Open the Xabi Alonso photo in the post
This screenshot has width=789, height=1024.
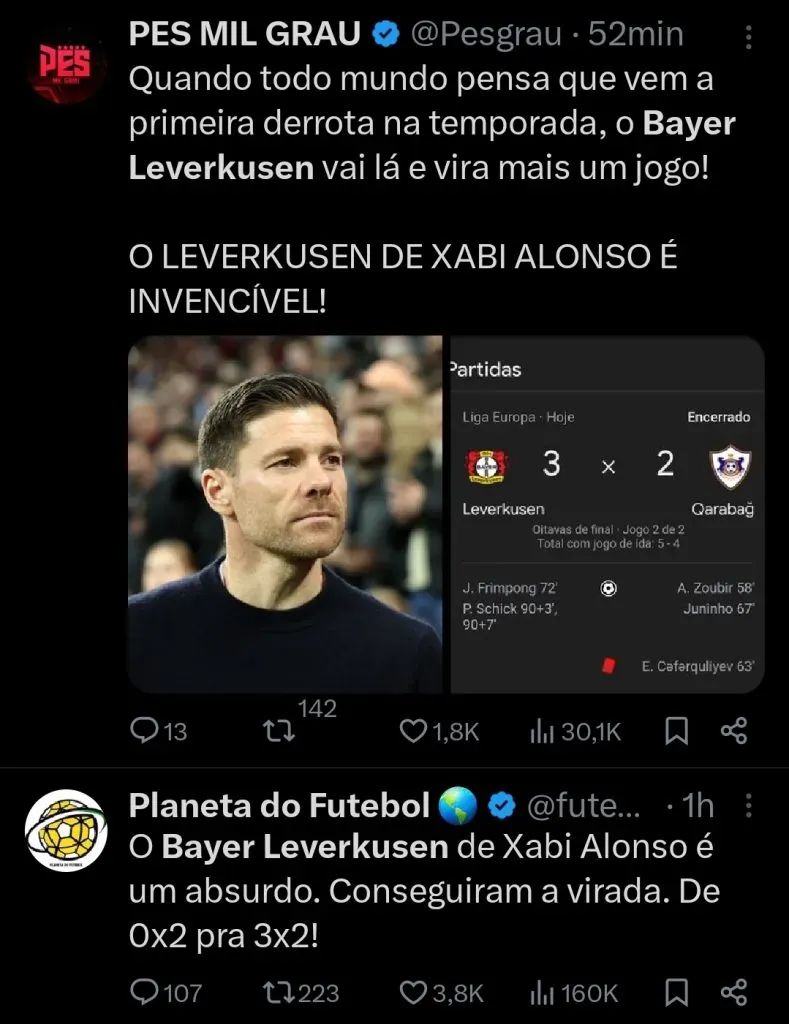coord(285,515)
